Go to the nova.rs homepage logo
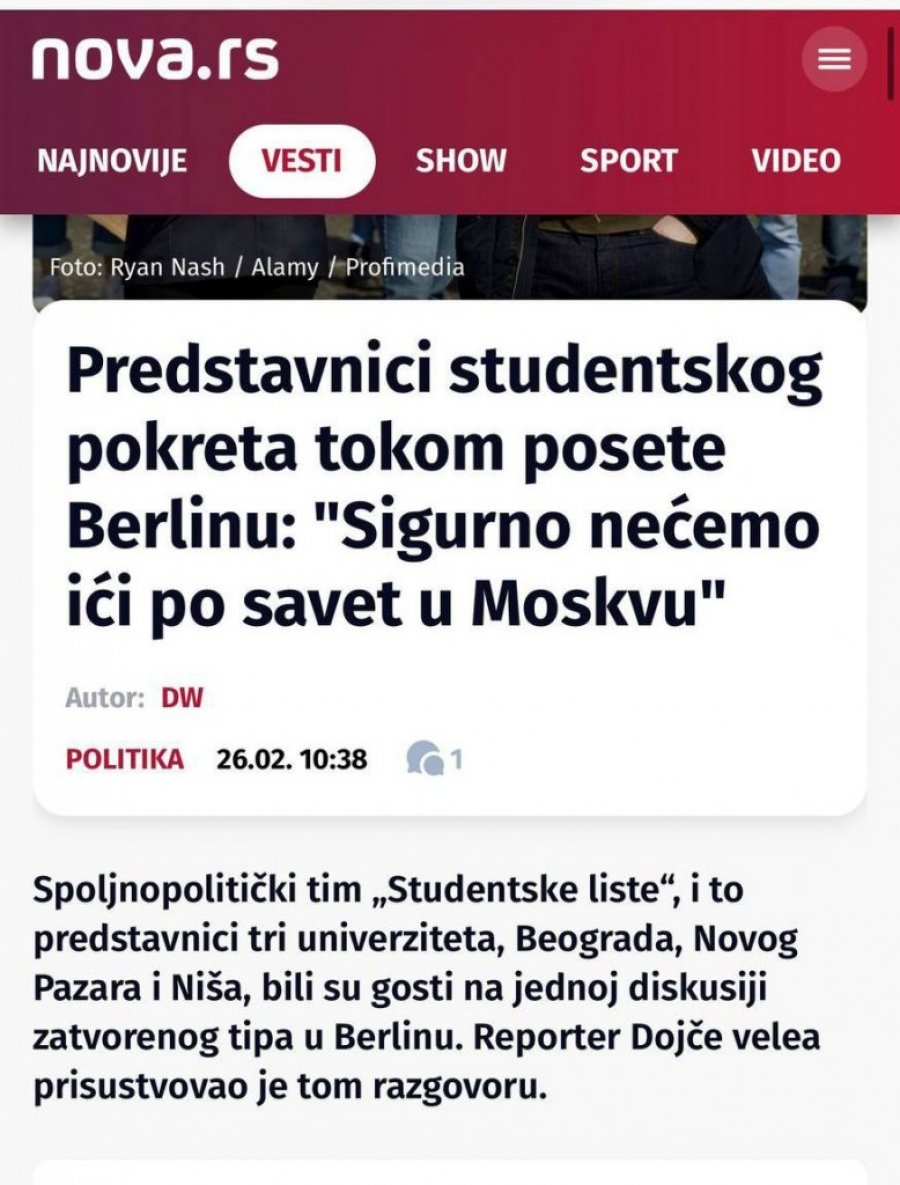This screenshot has width=900, height=1185. 155,60
